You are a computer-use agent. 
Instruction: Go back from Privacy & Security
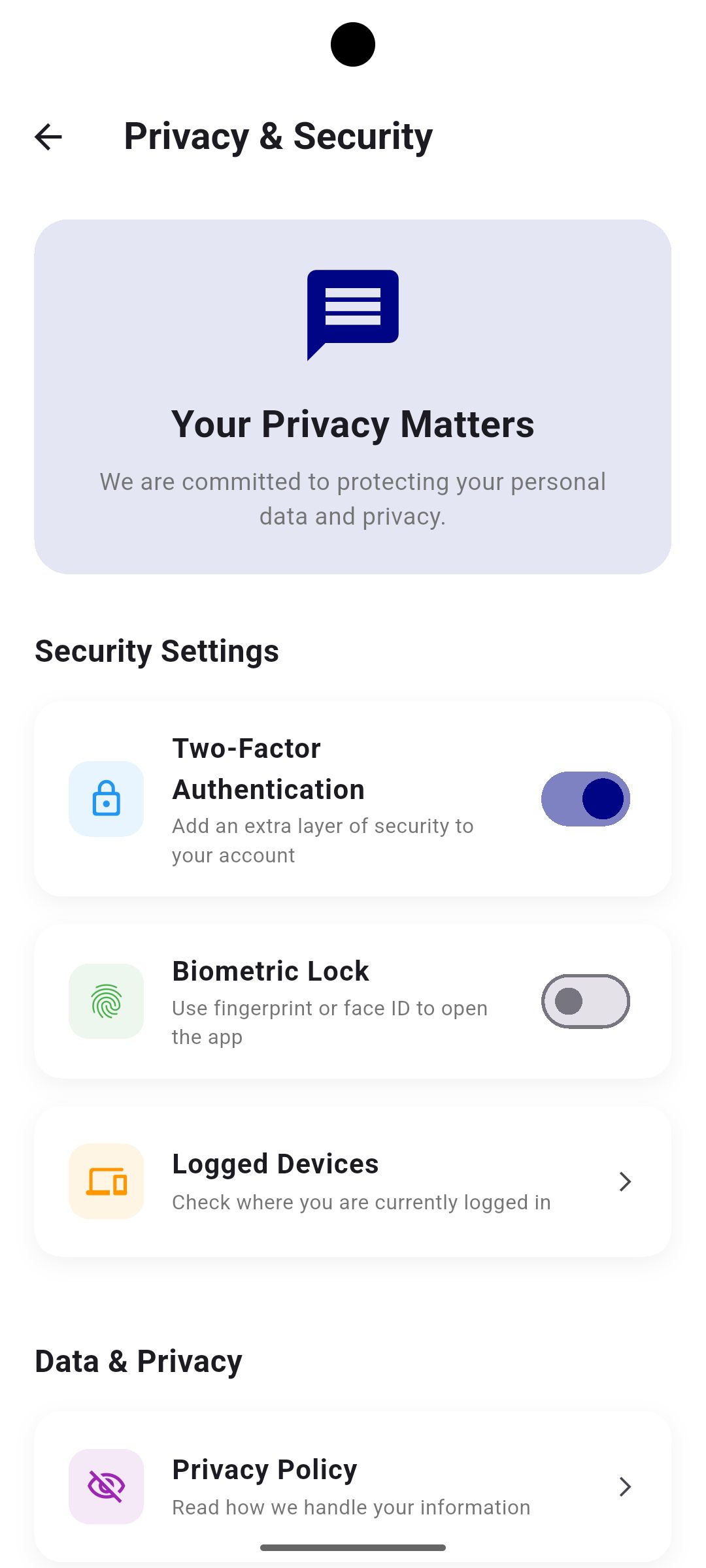(48, 137)
